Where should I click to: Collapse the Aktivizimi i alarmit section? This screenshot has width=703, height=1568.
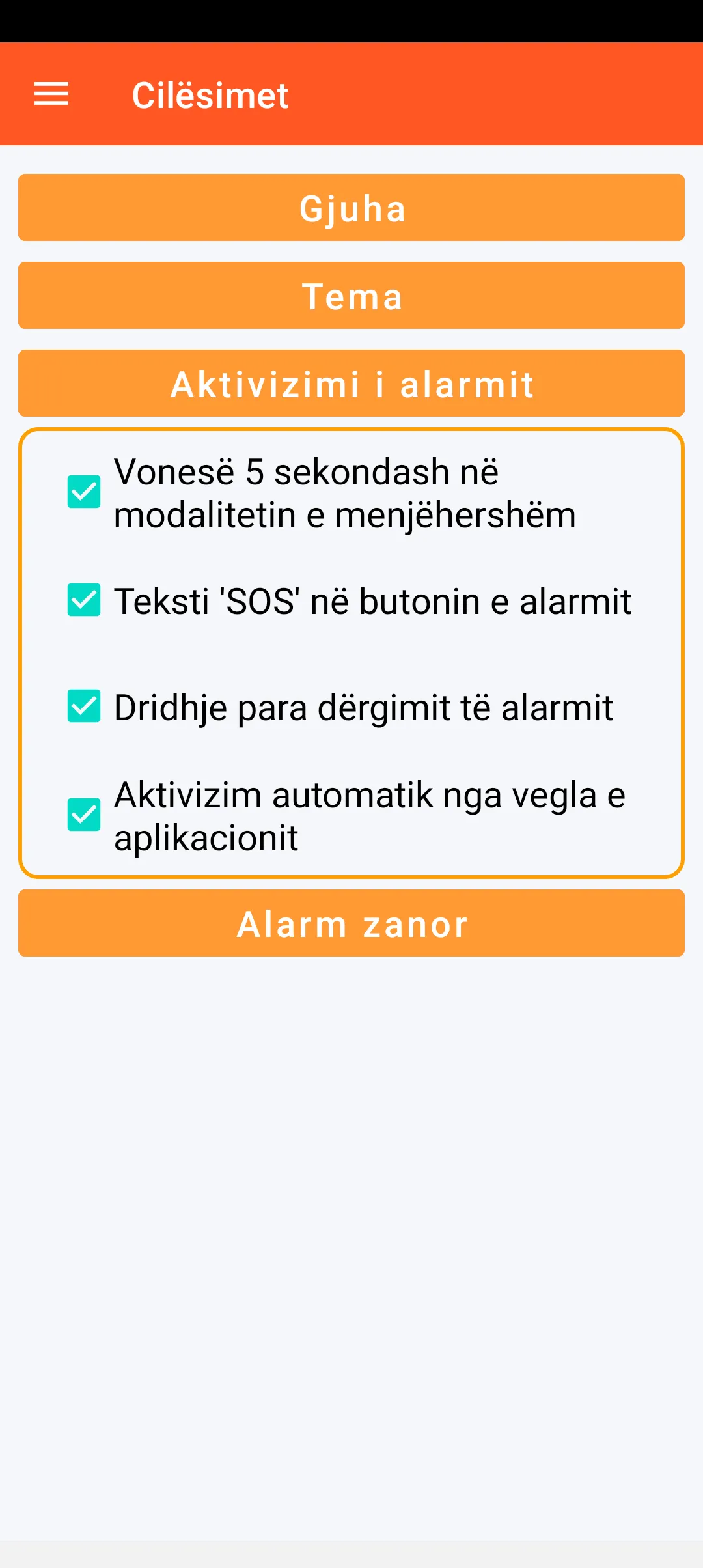(351, 384)
